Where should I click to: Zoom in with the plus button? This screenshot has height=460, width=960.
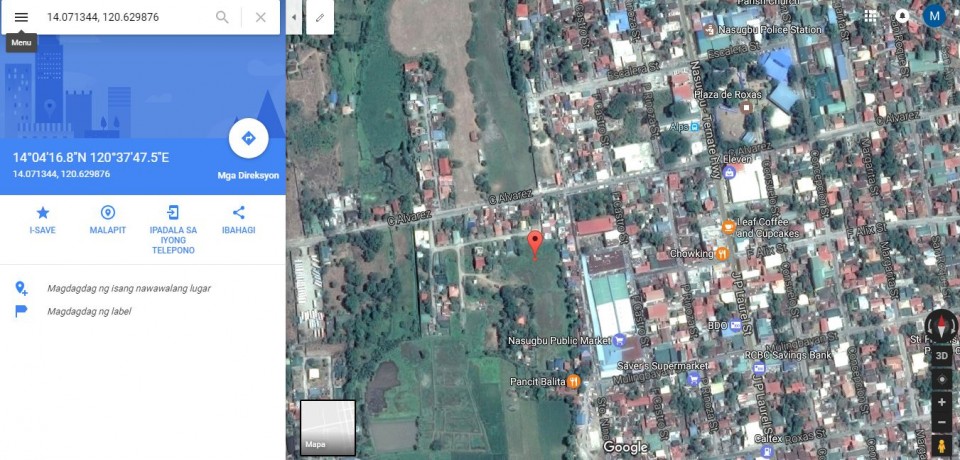click(x=941, y=401)
